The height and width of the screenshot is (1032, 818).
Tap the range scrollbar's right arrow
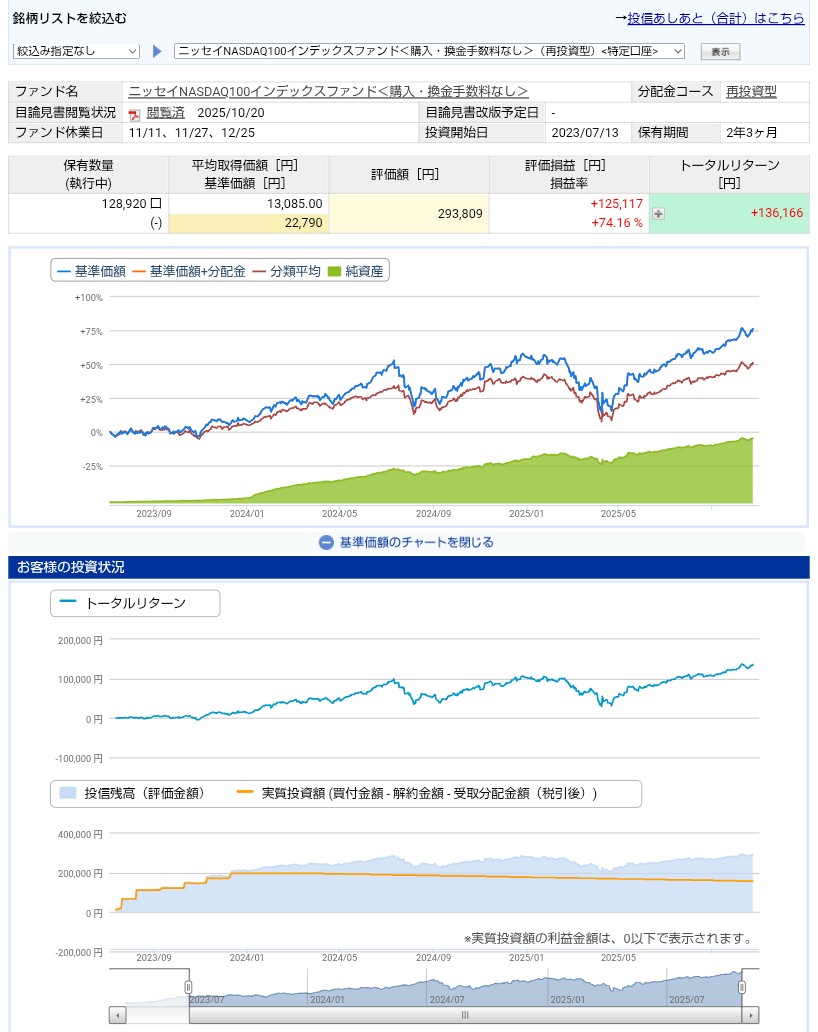749,1015
